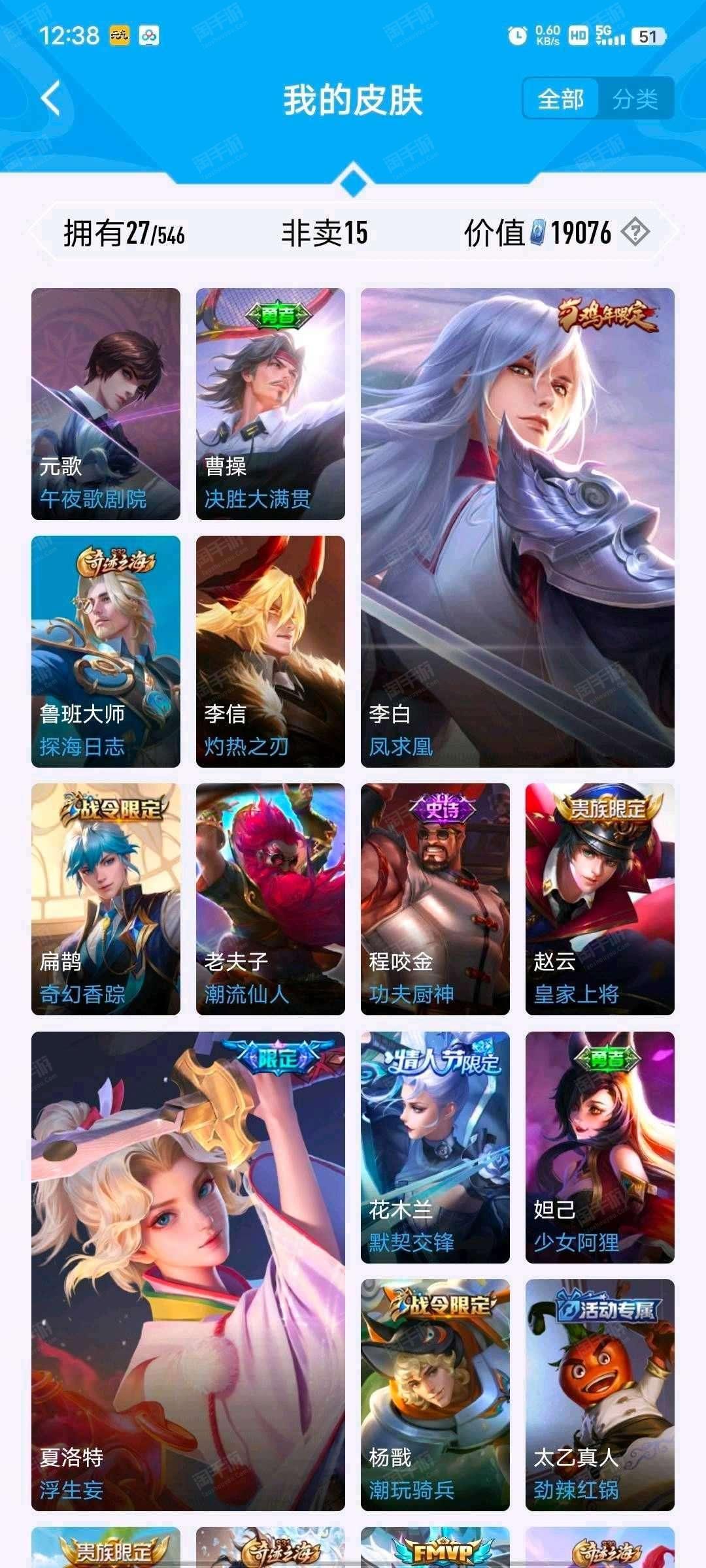This screenshot has height=1568, width=706.
Task: Open the 程咬金 功夫厨神 skin
Action: click(x=435, y=899)
